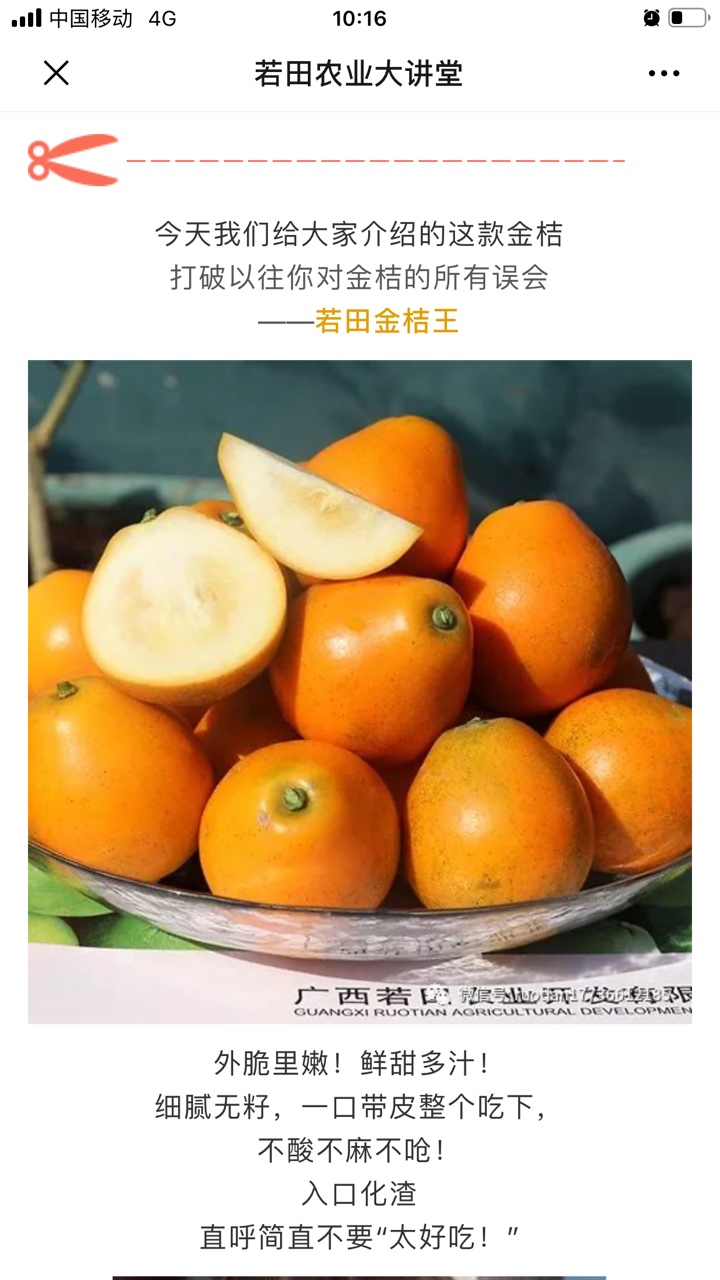The width and height of the screenshot is (720, 1280).
Task: Close the article page
Action: click(x=56, y=73)
